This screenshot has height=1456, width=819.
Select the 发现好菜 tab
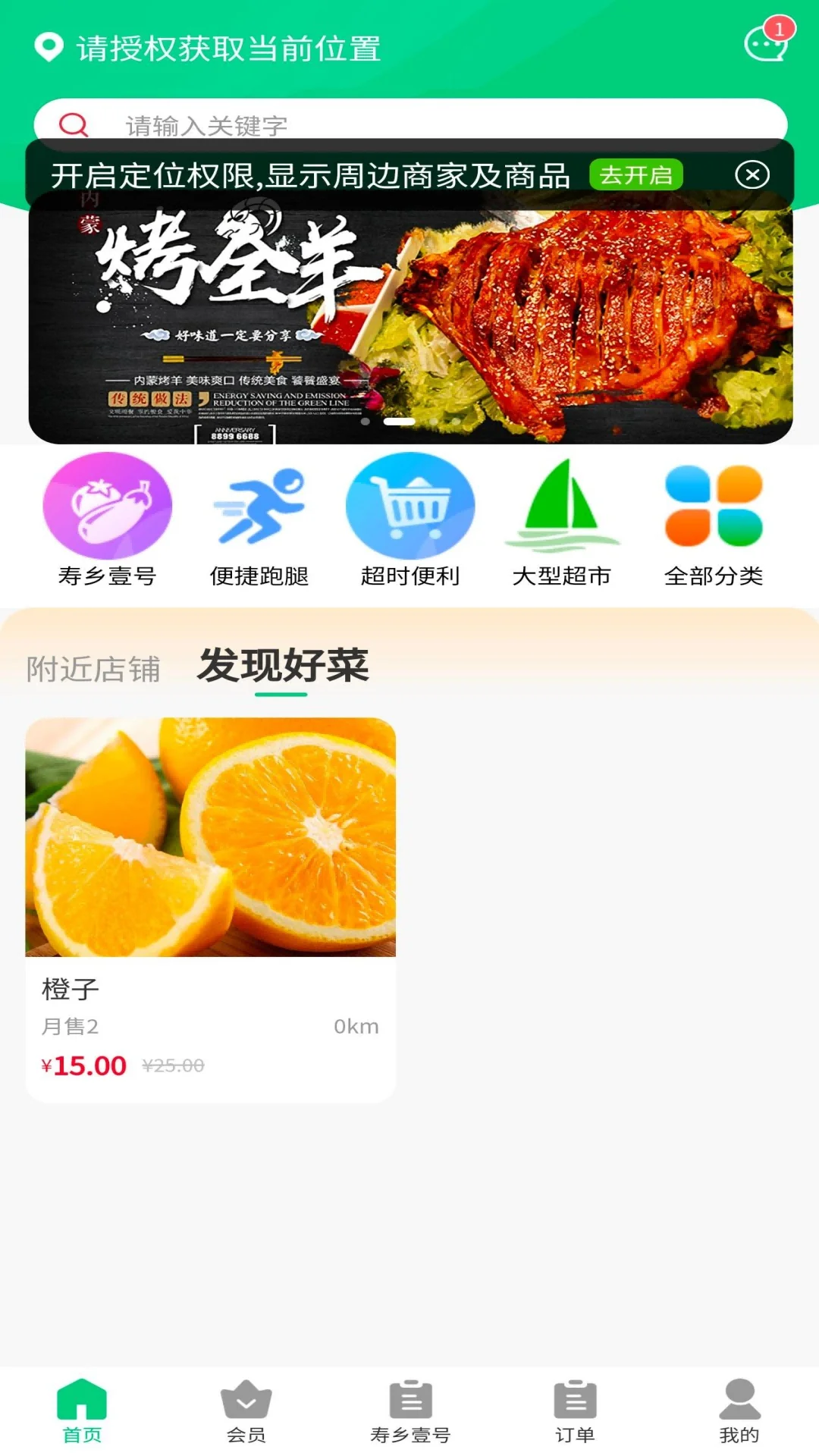click(x=284, y=666)
